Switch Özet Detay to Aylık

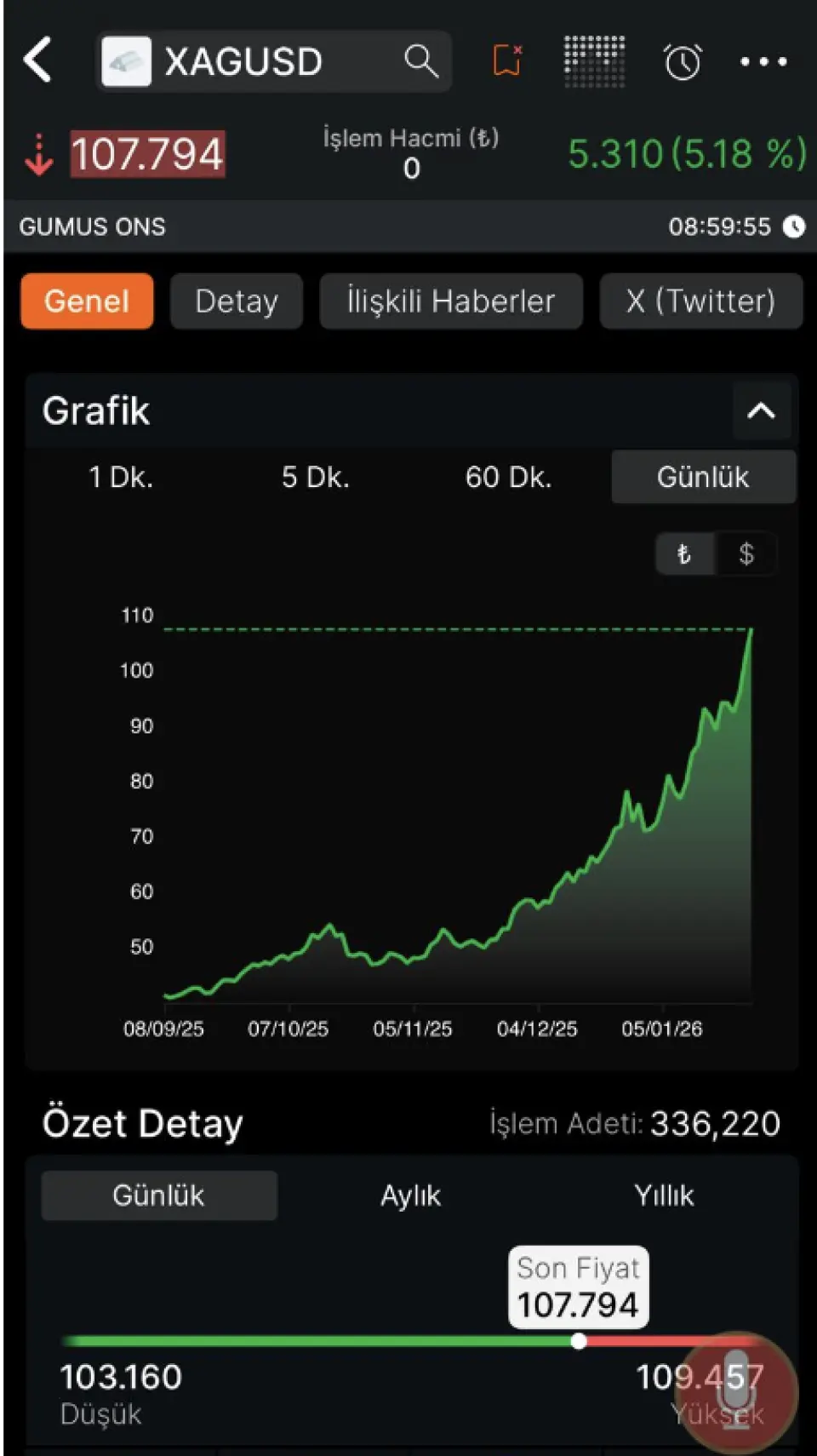[x=410, y=1195]
